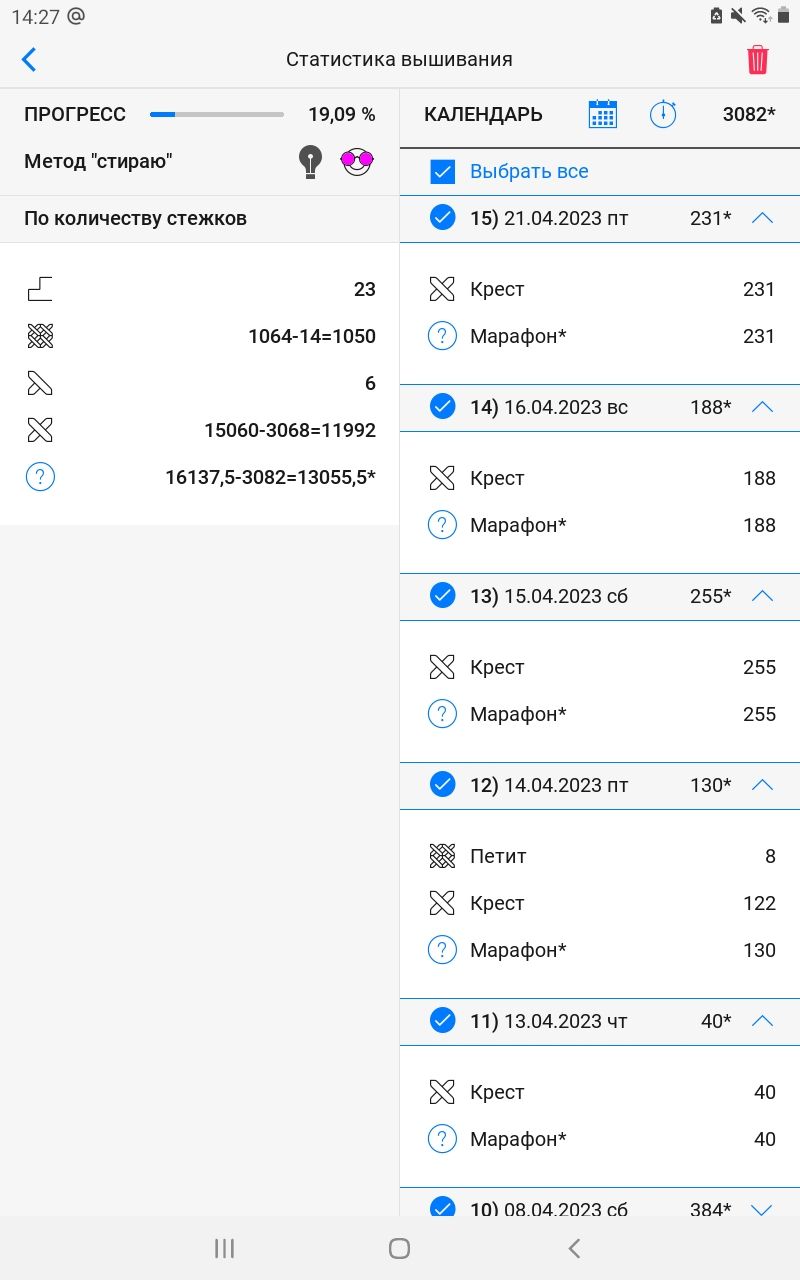Screen dimensions: 800x1280
Task: Collapse the 13.04.2023 entry chevron
Action: (762, 1020)
